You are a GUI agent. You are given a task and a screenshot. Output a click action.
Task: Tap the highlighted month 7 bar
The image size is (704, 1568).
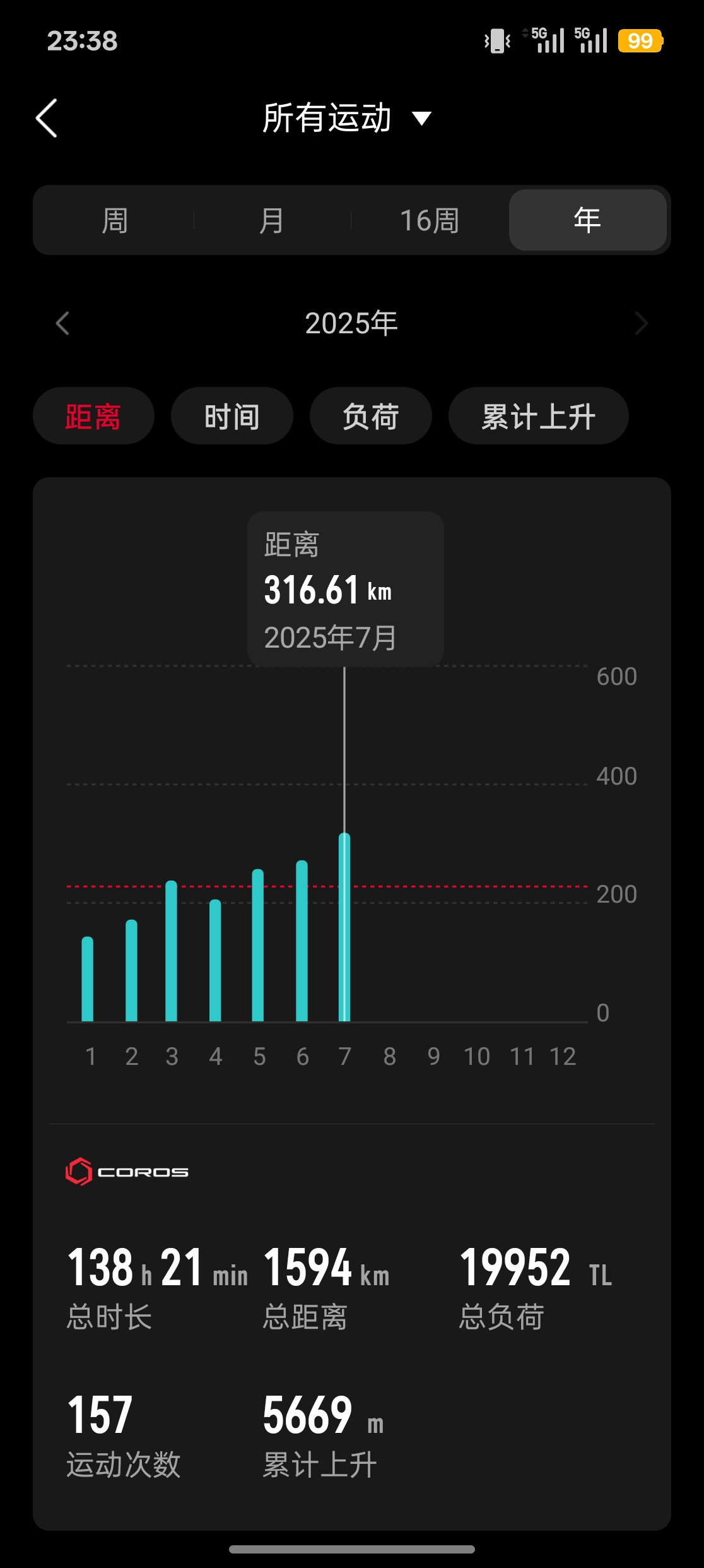(x=344, y=928)
